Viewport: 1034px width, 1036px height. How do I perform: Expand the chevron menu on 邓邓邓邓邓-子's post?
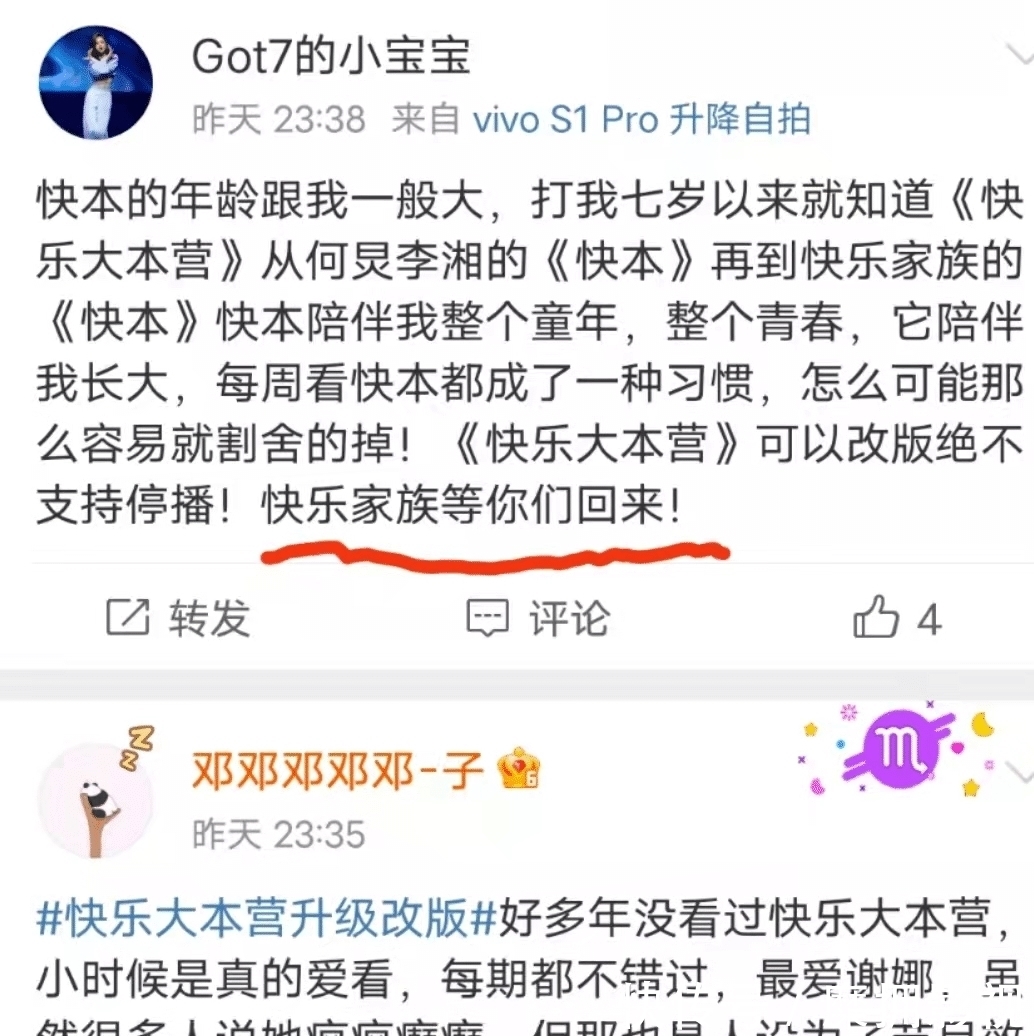point(1019,771)
